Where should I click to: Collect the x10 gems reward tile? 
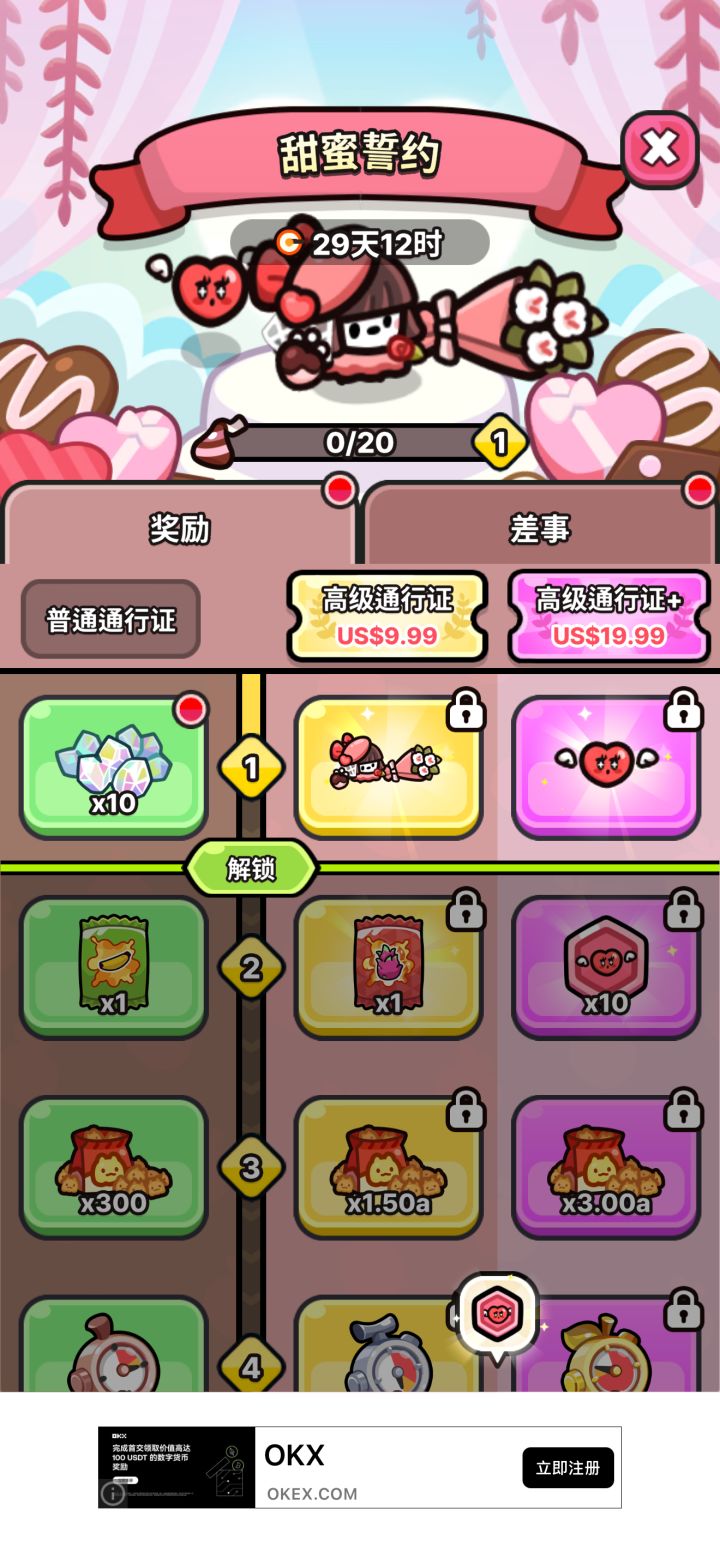tap(113, 765)
